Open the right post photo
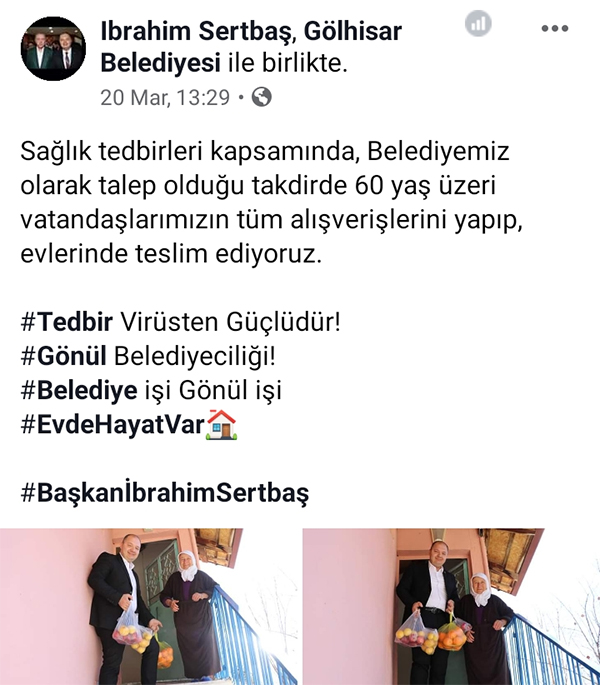 452,606
